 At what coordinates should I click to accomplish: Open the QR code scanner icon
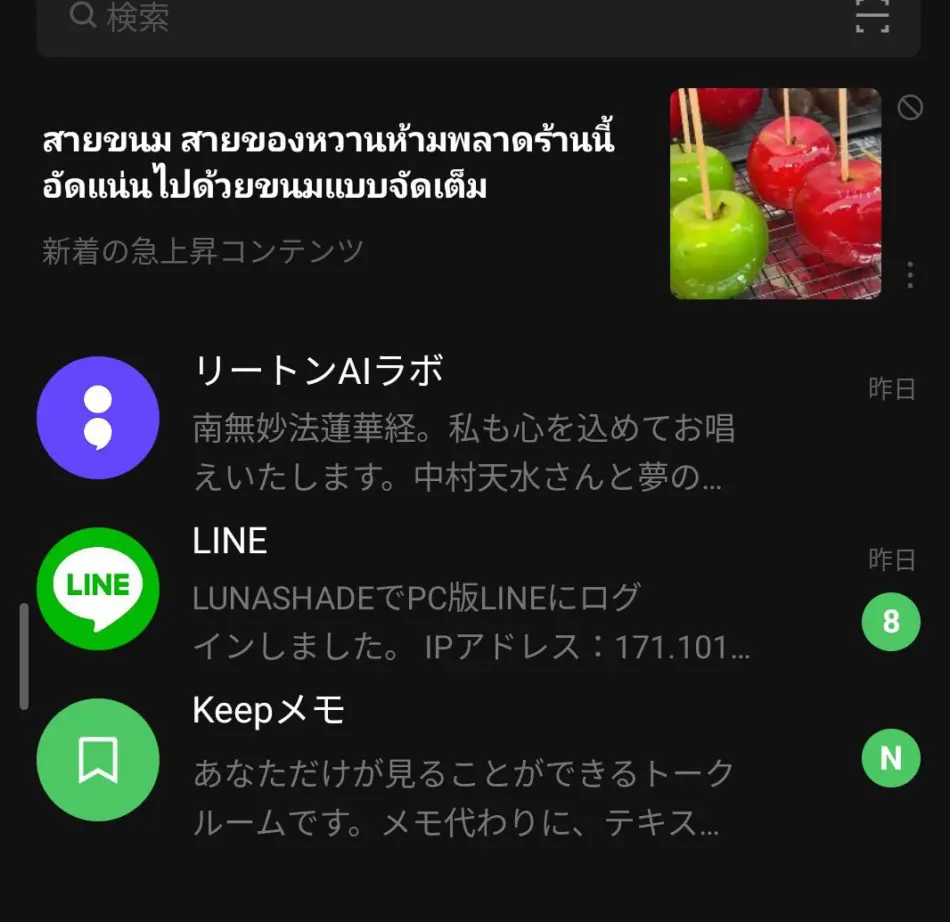pyautogui.click(x=872, y=16)
